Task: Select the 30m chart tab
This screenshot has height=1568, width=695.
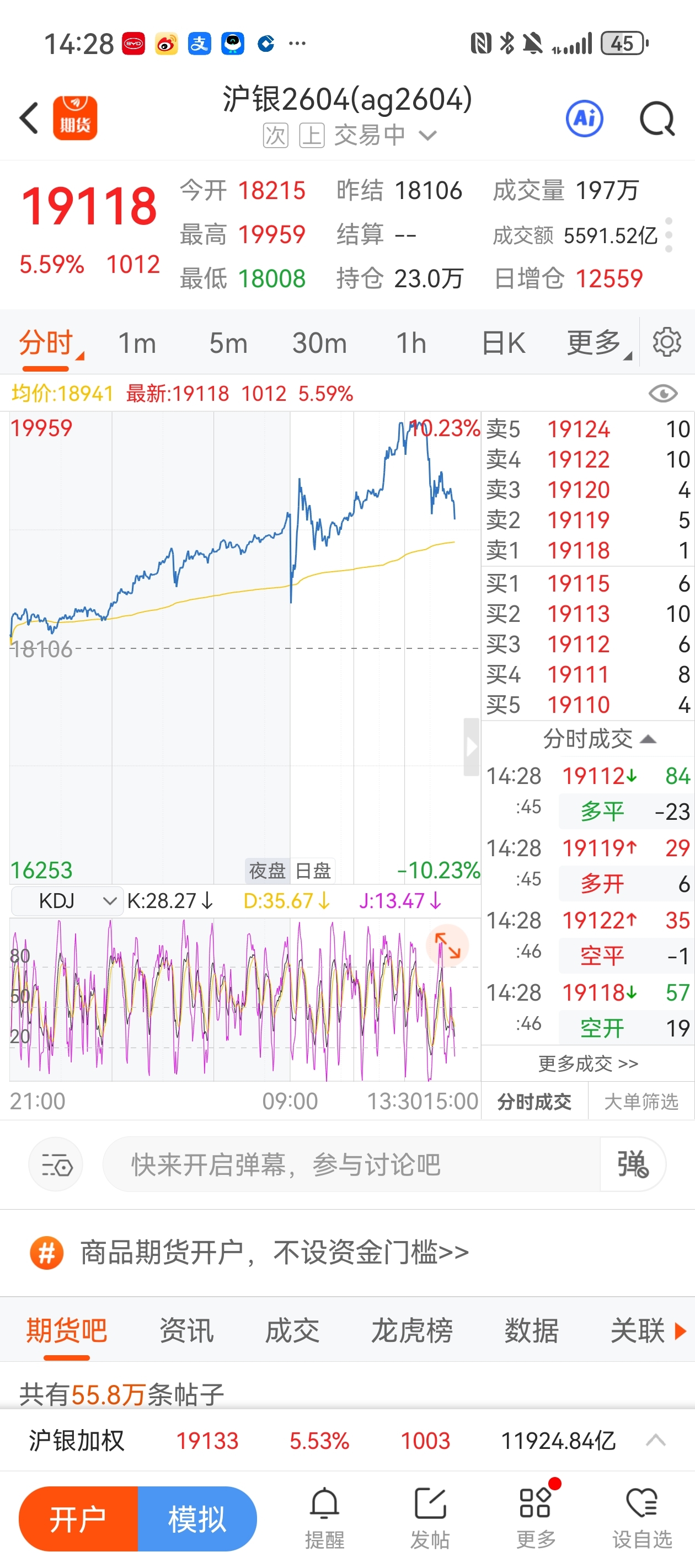Action: [319, 343]
